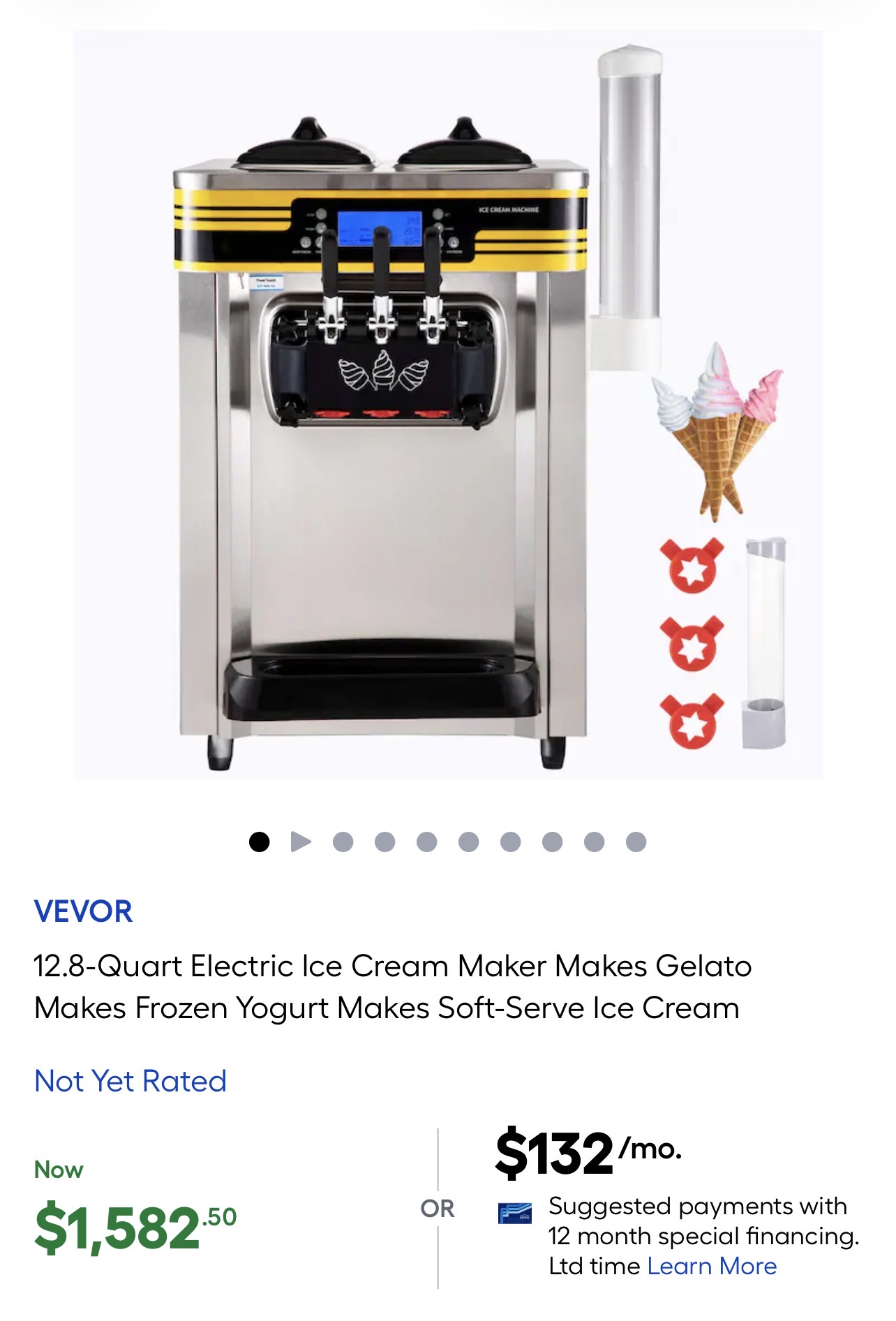Jump to the product video indicator

tap(301, 842)
